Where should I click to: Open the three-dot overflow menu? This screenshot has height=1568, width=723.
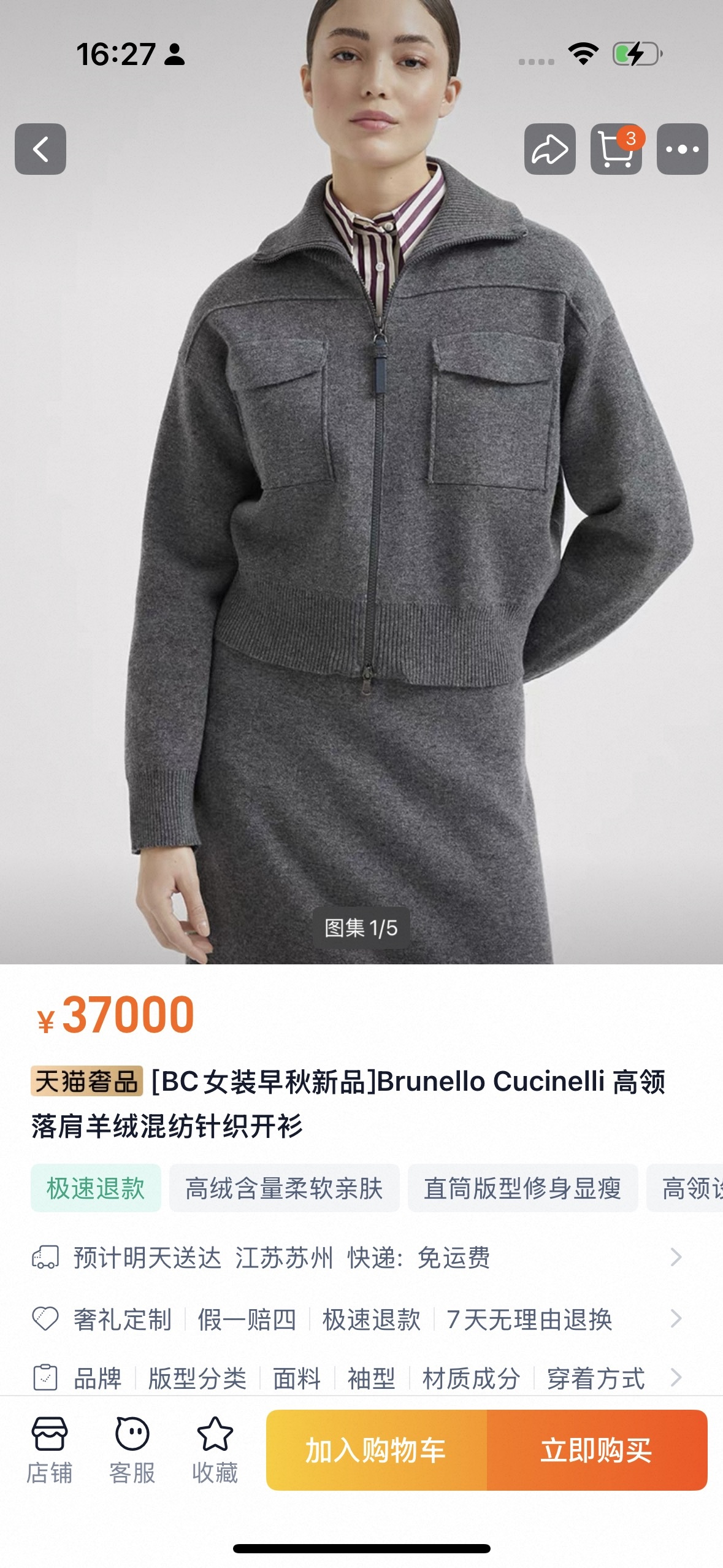point(682,149)
